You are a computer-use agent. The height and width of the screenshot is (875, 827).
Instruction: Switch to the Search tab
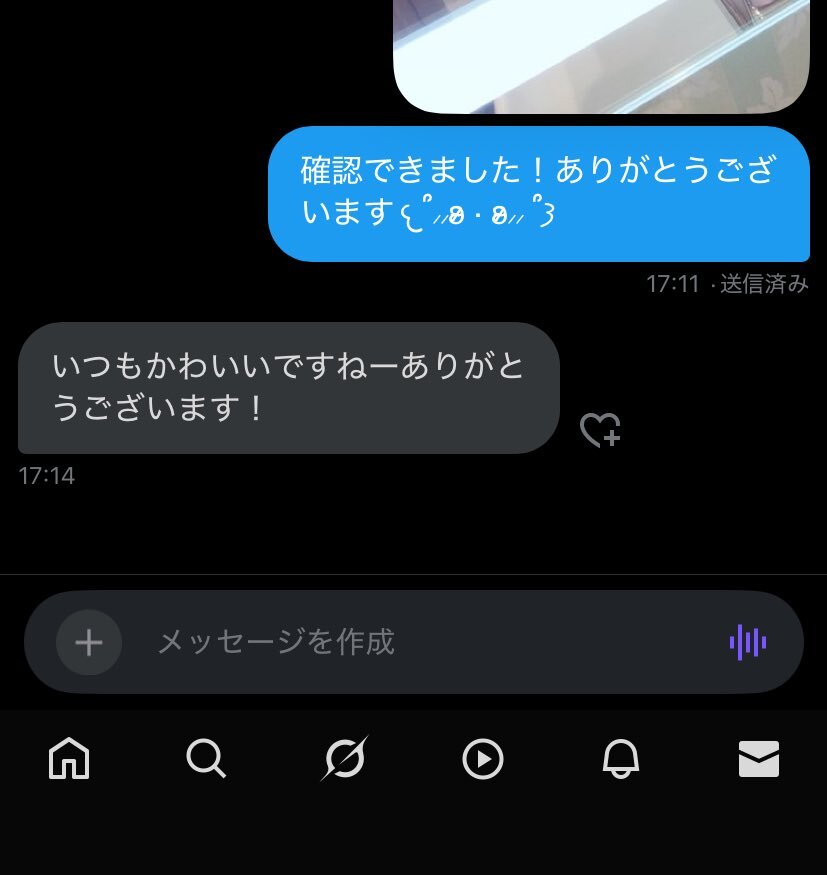tap(206, 760)
